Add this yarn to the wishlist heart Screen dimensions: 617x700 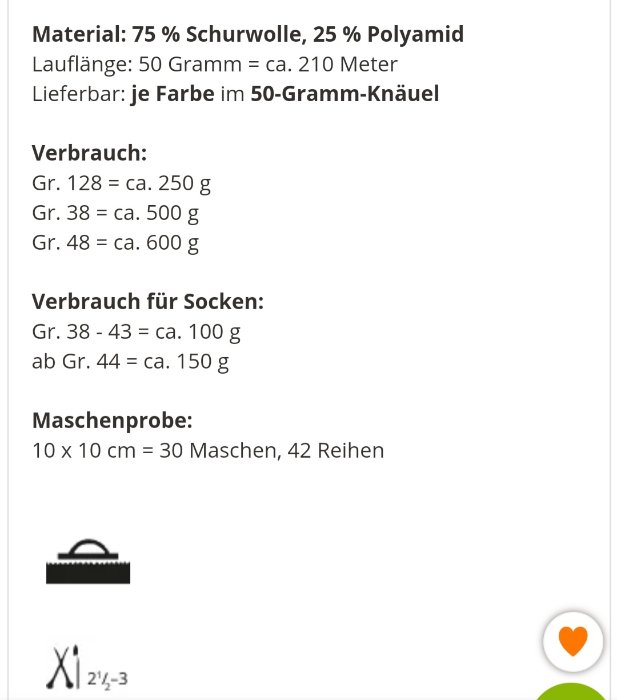click(573, 641)
